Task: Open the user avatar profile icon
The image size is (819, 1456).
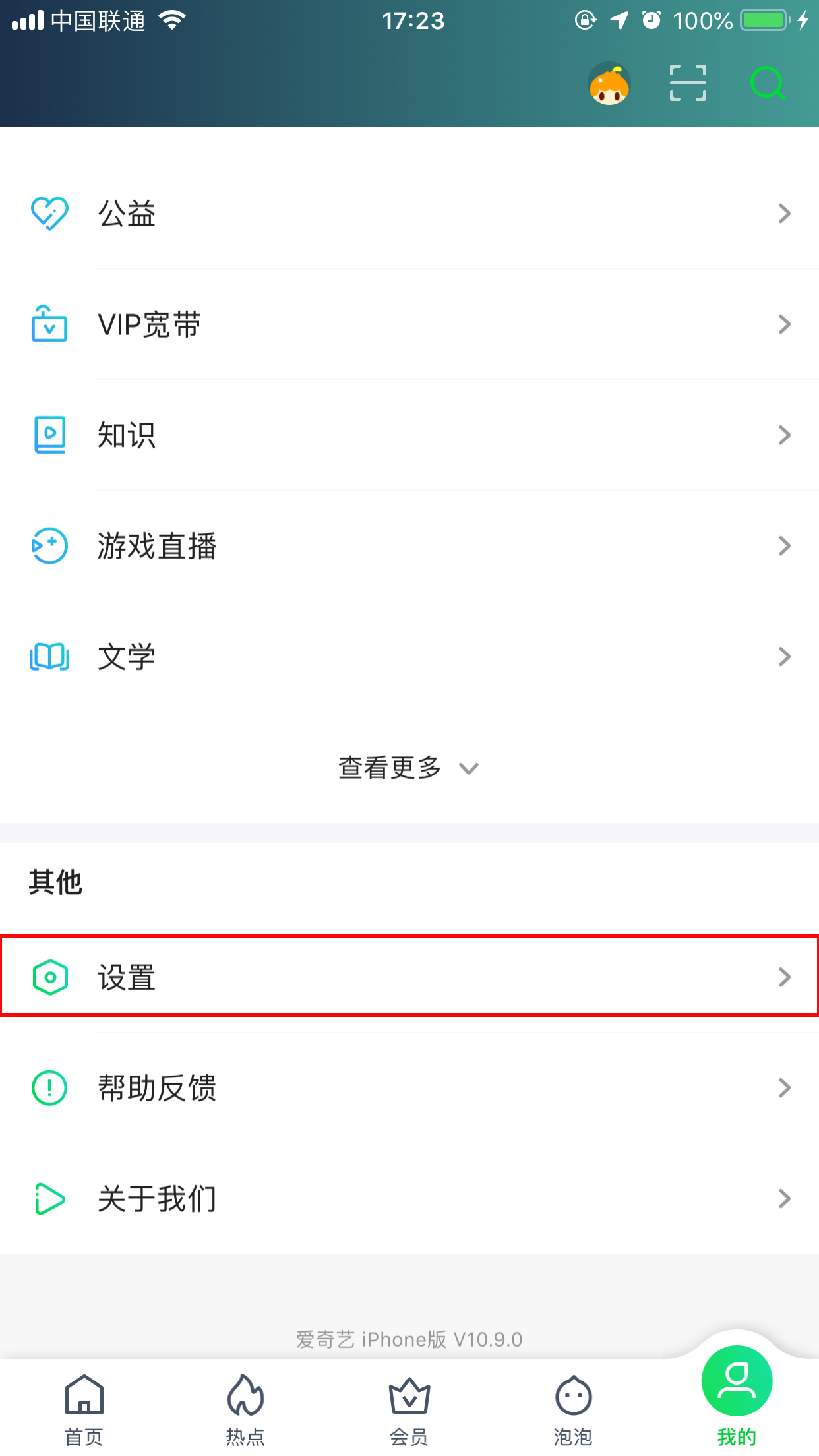Action: [609, 83]
